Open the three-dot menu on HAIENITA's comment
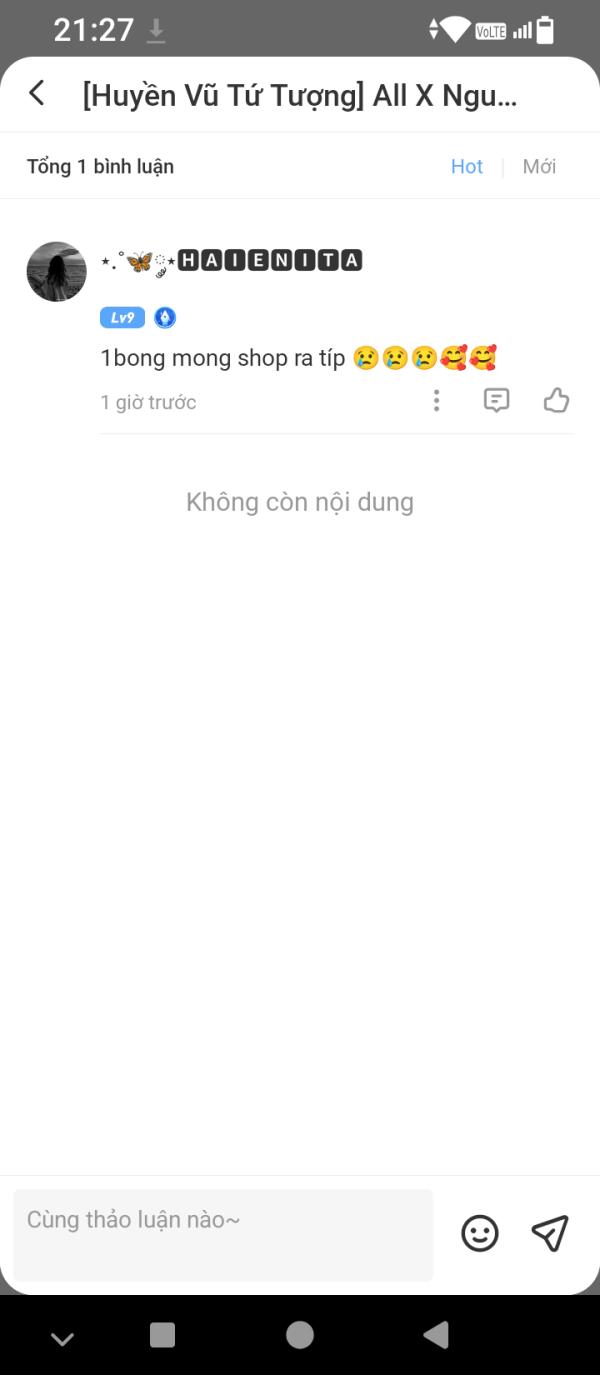Image resolution: width=600 pixels, height=1375 pixels. point(436,401)
